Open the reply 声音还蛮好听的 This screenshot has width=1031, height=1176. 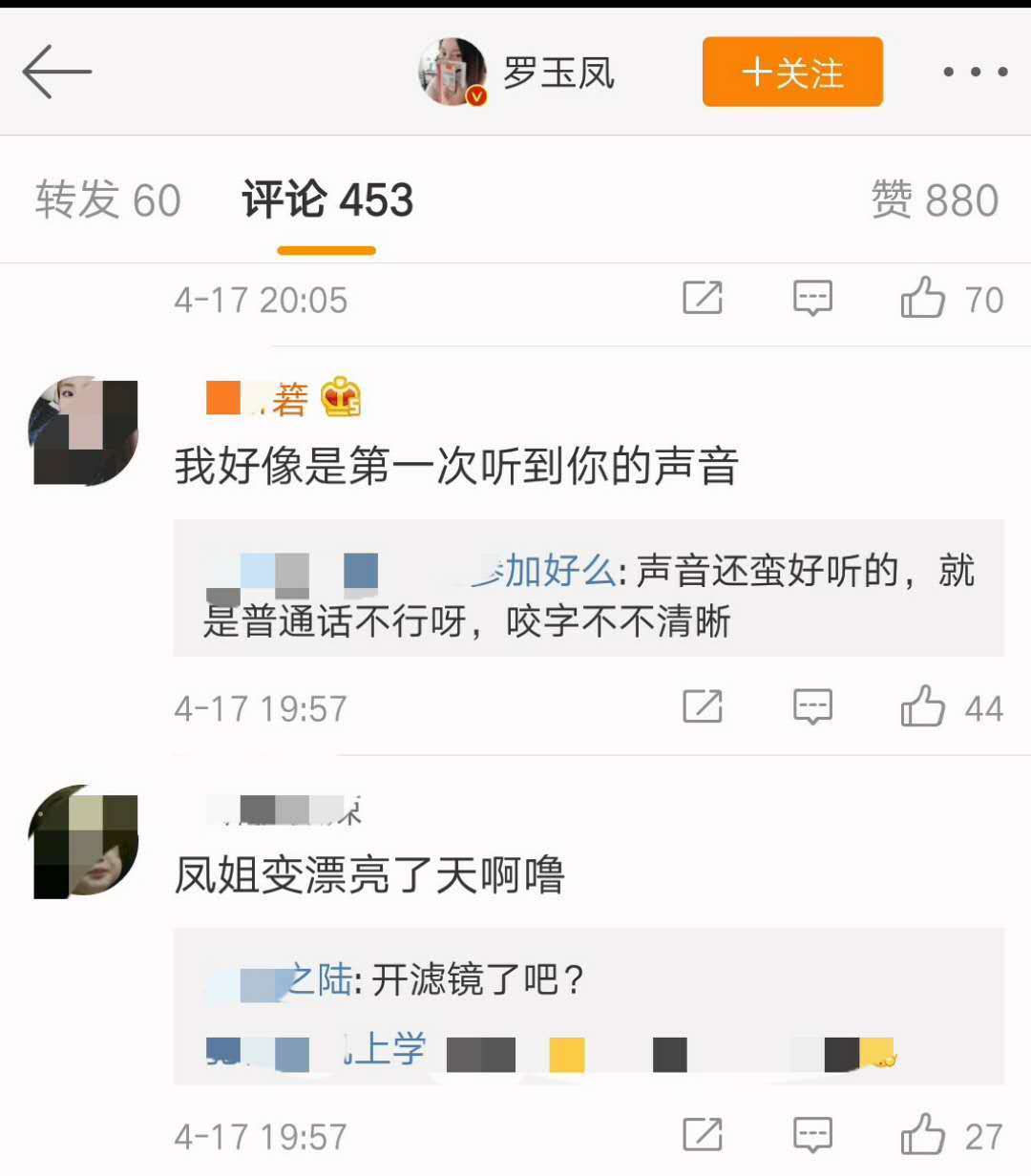click(x=588, y=596)
